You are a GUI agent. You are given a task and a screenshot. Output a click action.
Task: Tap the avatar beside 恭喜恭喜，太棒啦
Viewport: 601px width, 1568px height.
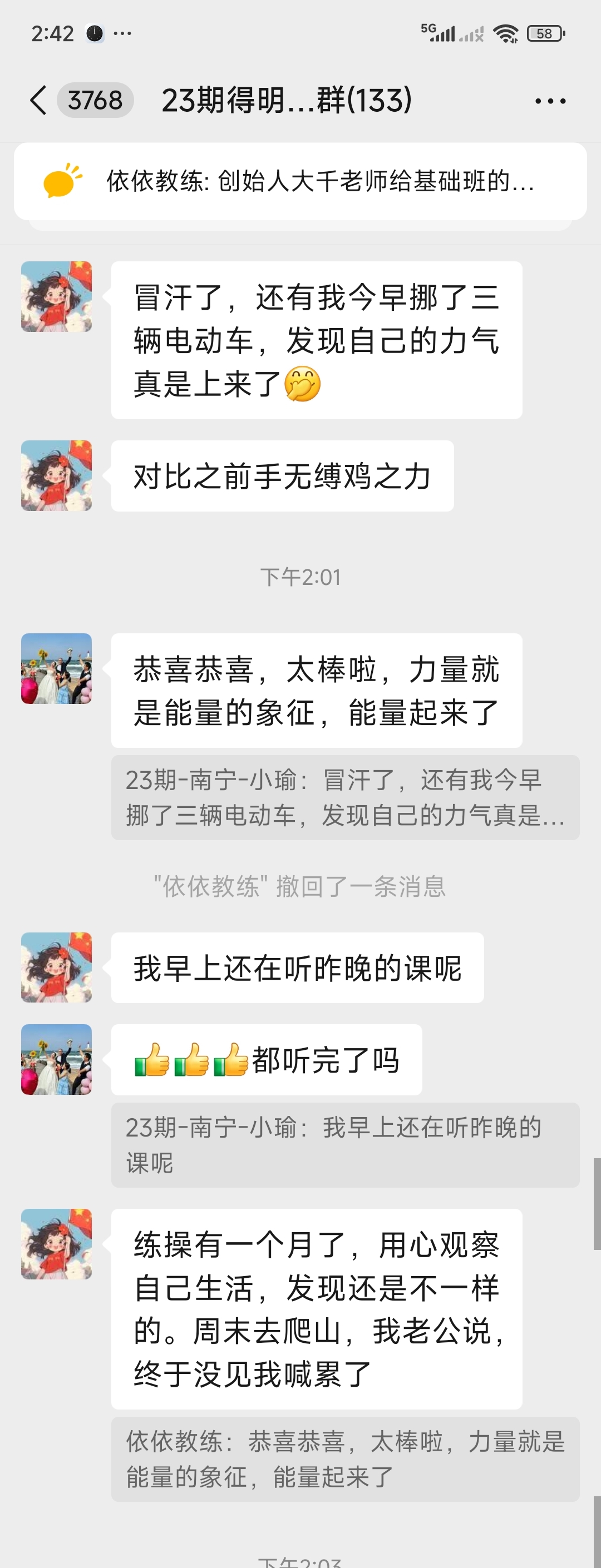(x=57, y=668)
